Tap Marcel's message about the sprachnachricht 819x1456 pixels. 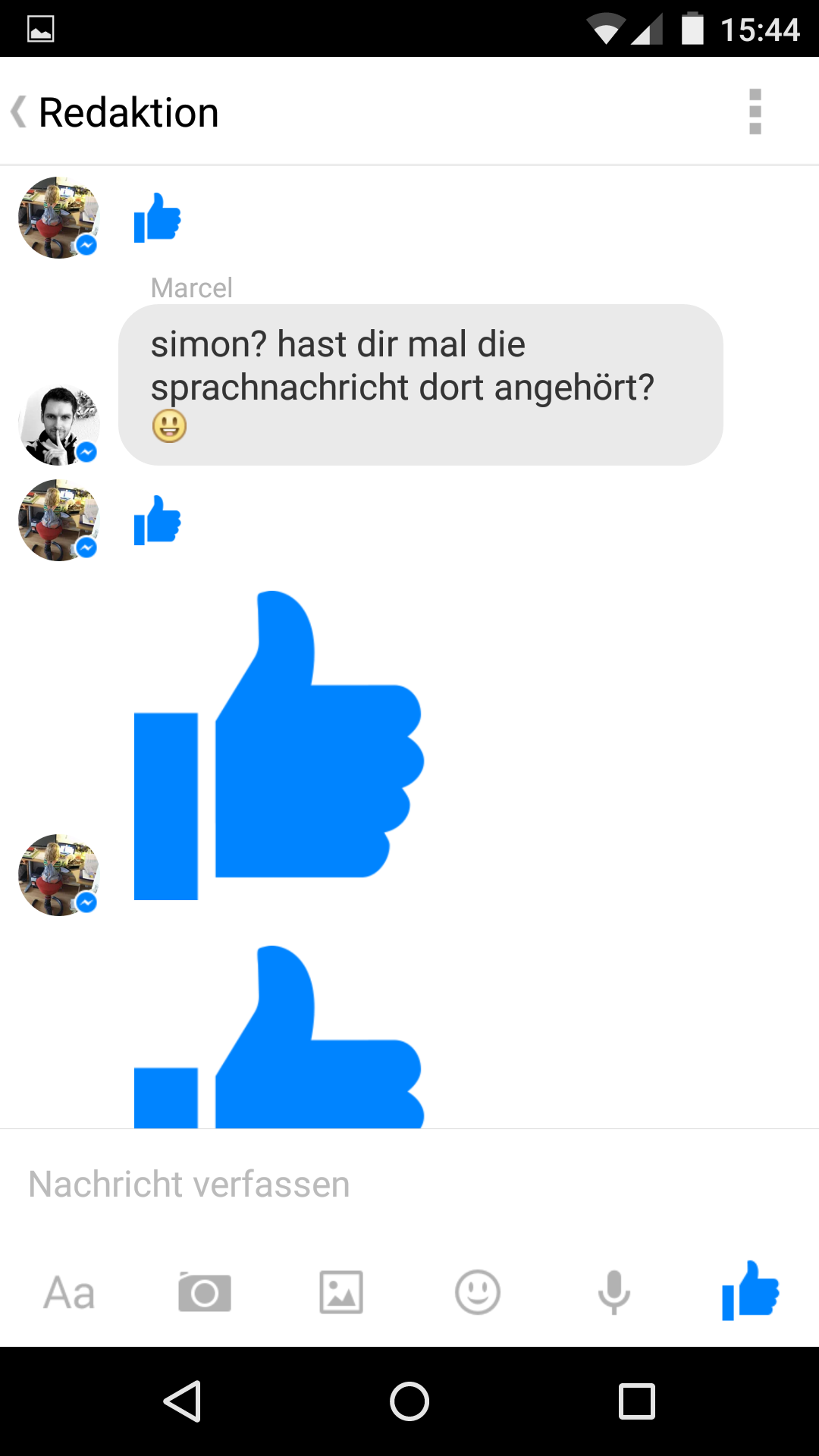pyautogui.click(x=421, y=385)
